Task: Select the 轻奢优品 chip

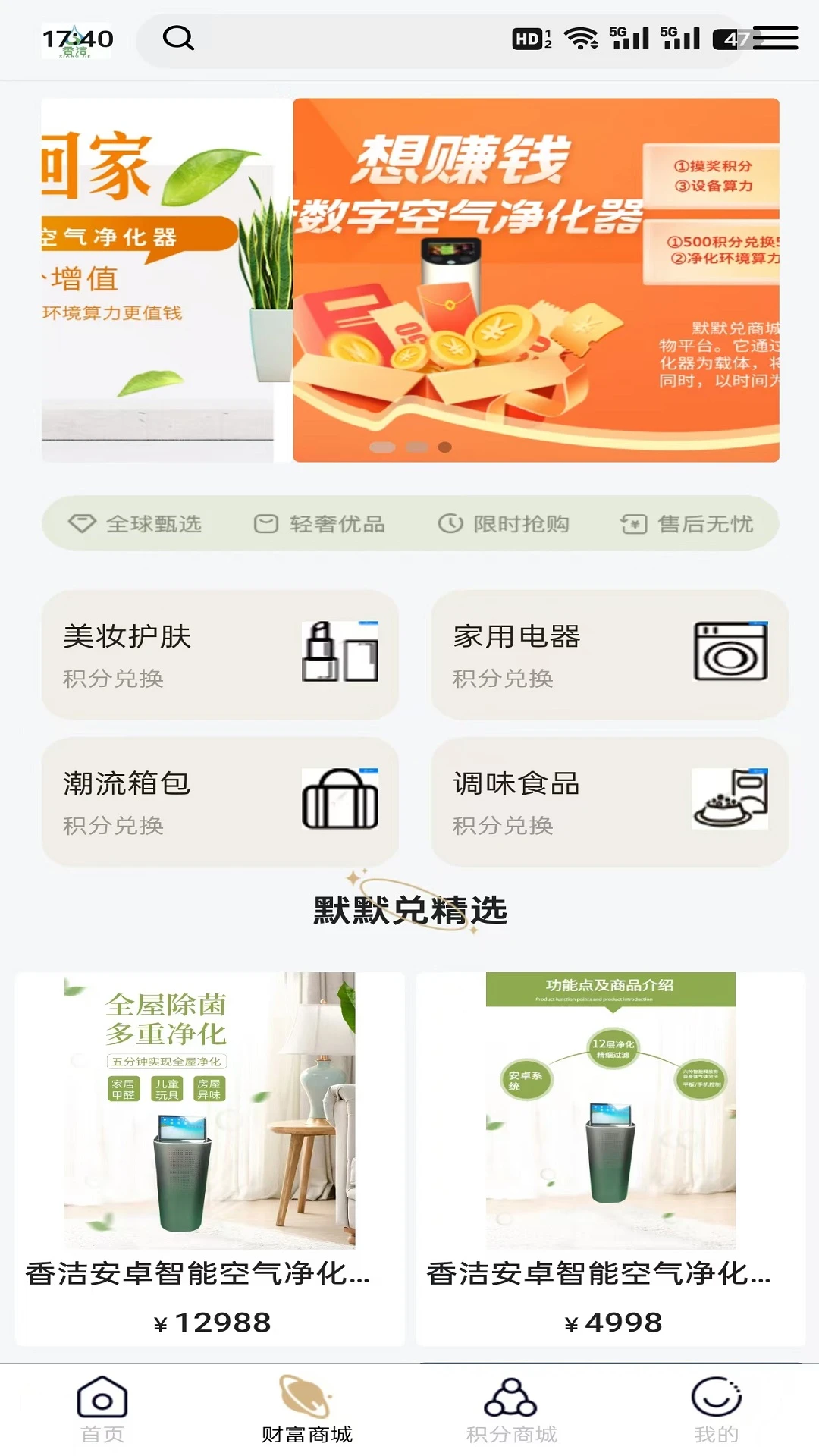Action: 319,524
